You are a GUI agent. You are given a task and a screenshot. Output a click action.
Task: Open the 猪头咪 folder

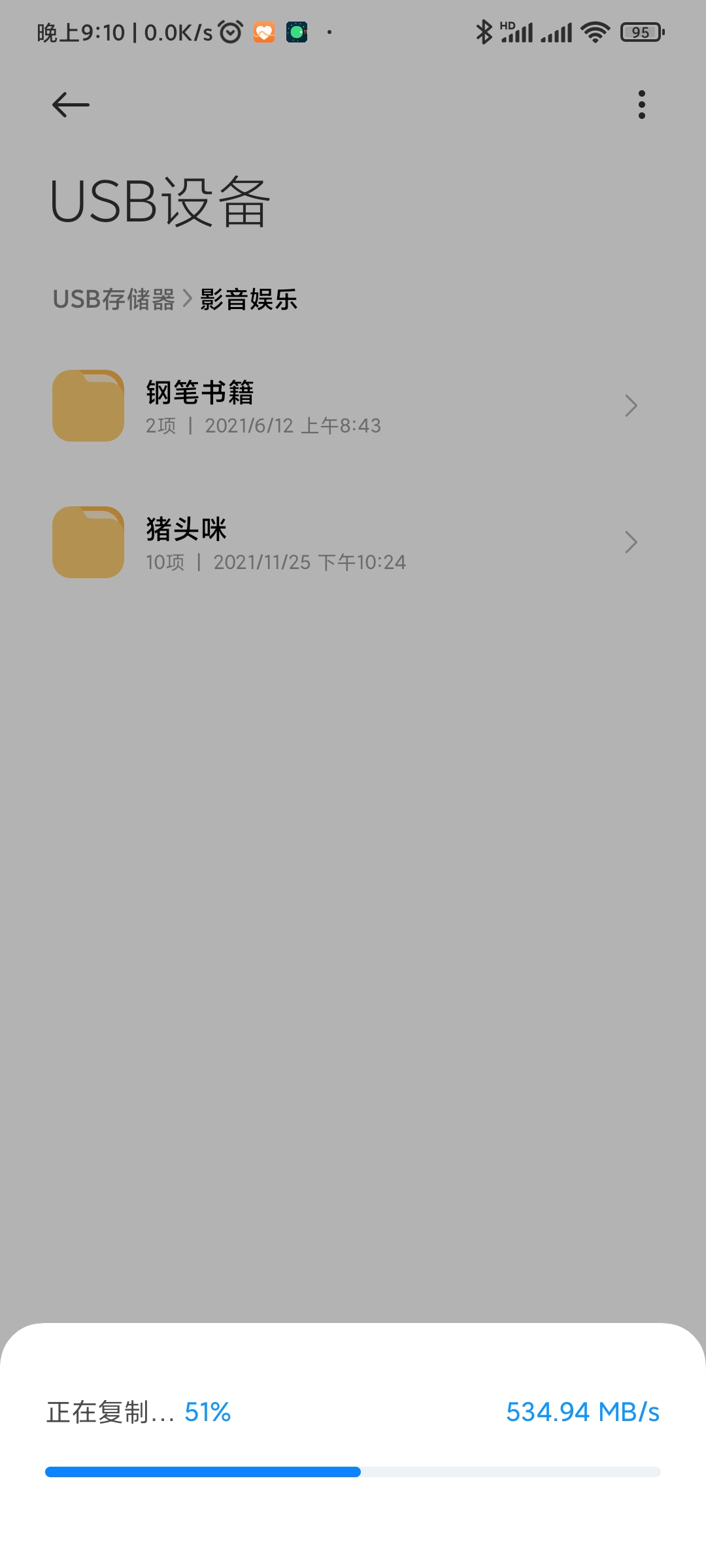[353, 542]
